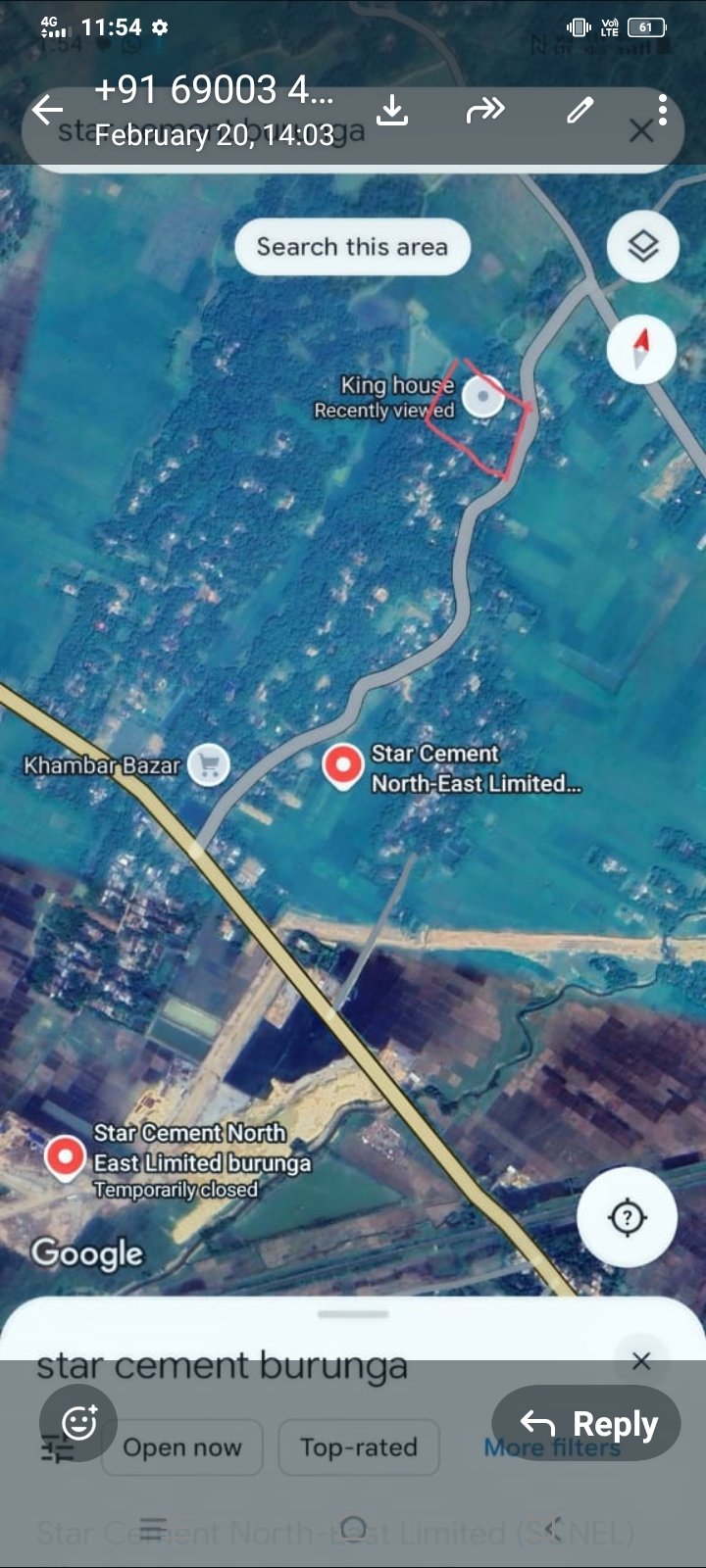Viewport: 706px width, 1568px height.
Task: Select the Khambar Bazar shopping pin
Action: [207, 764]
